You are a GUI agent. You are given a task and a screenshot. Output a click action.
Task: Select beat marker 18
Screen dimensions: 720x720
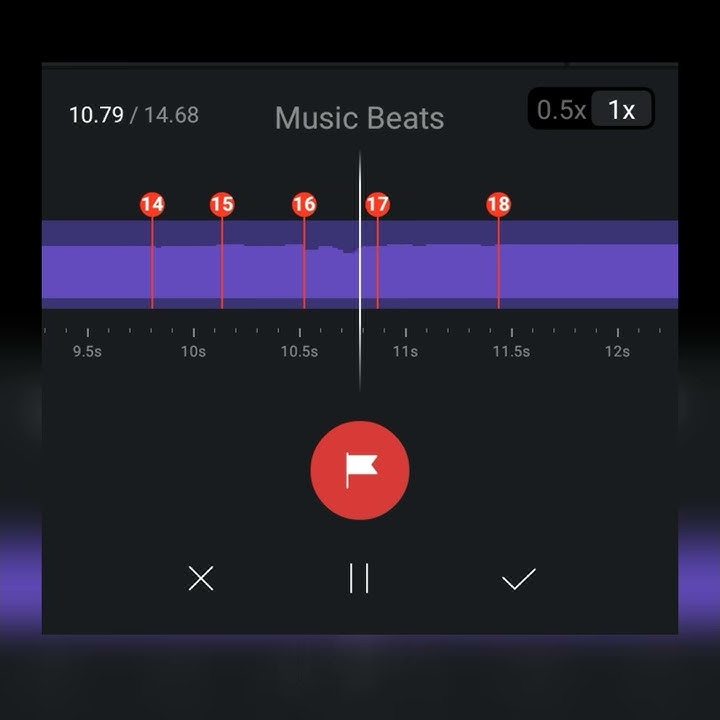point(498,205)
